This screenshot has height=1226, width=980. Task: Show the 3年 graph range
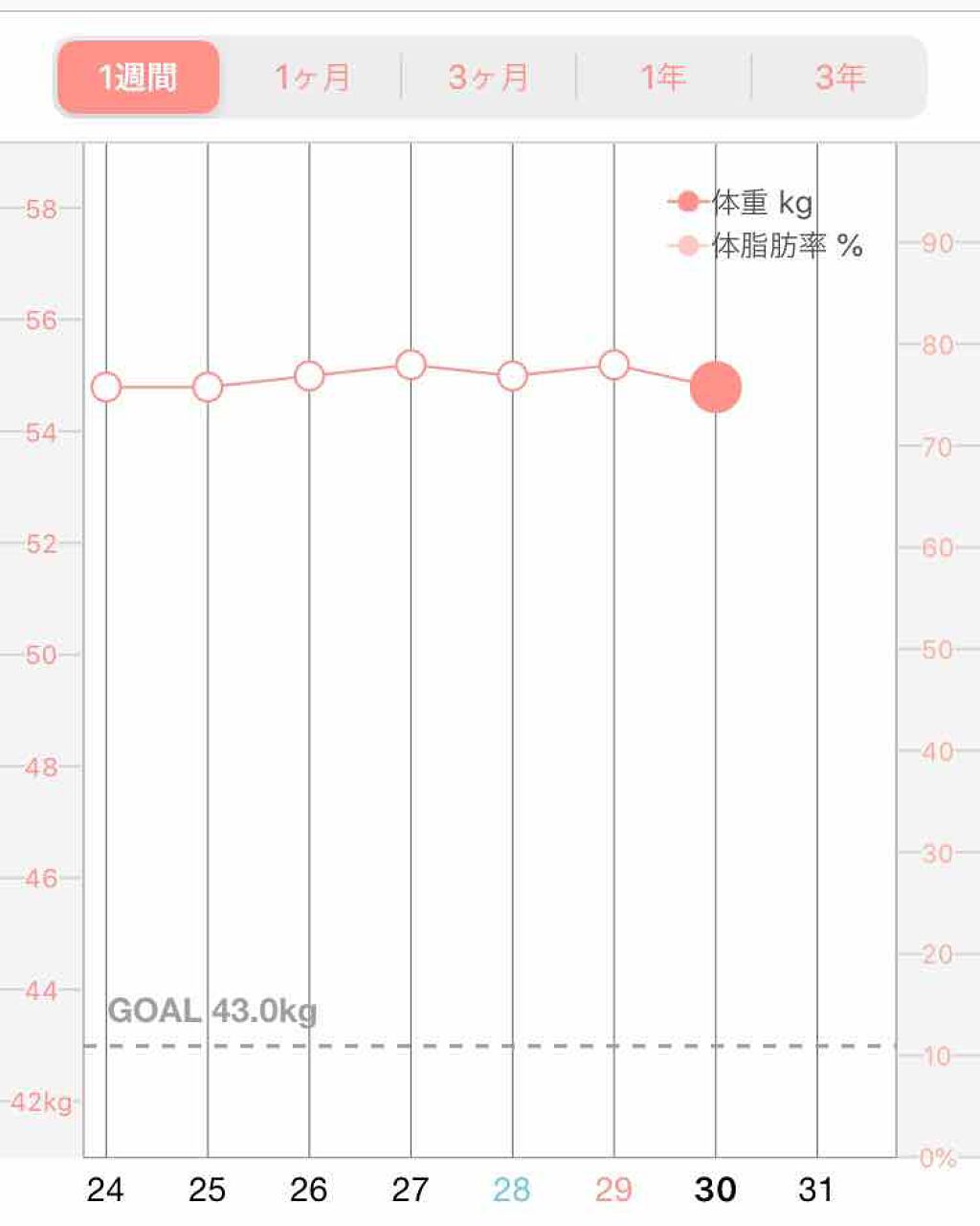(839, 77)
